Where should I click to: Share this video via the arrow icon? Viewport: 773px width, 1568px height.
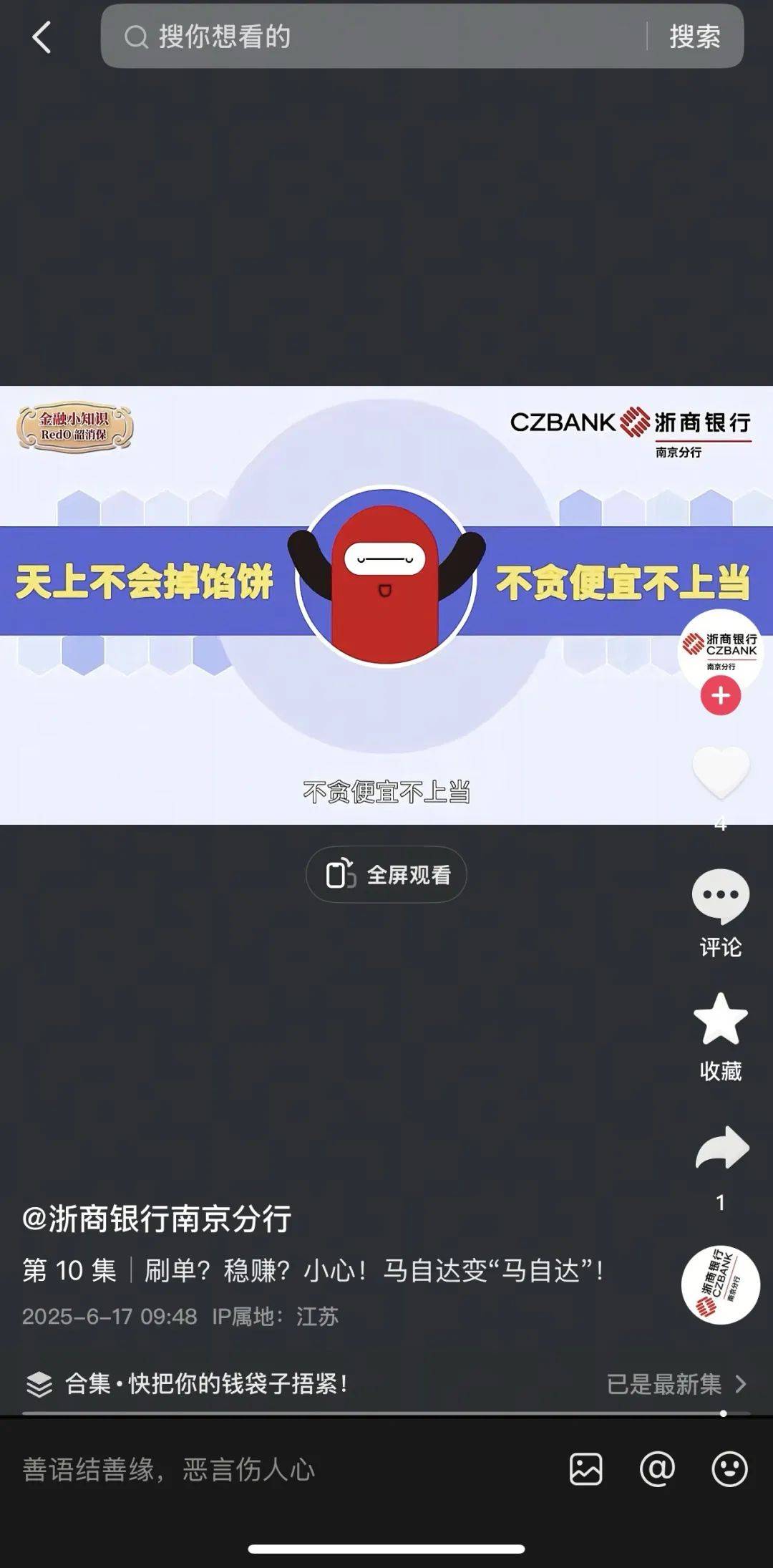(721, 1149)
